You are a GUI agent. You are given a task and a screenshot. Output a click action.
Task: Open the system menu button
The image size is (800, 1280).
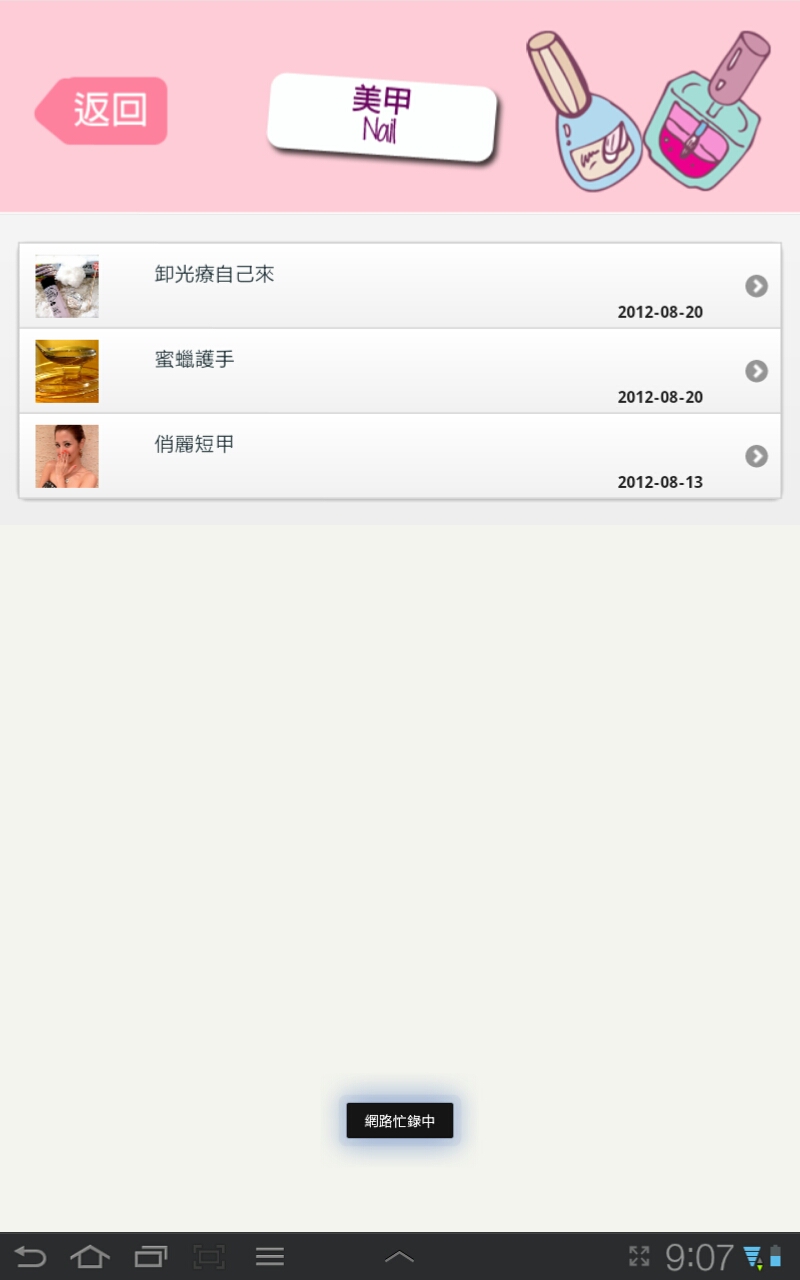pyautogui.click(x=270, y=1257)
